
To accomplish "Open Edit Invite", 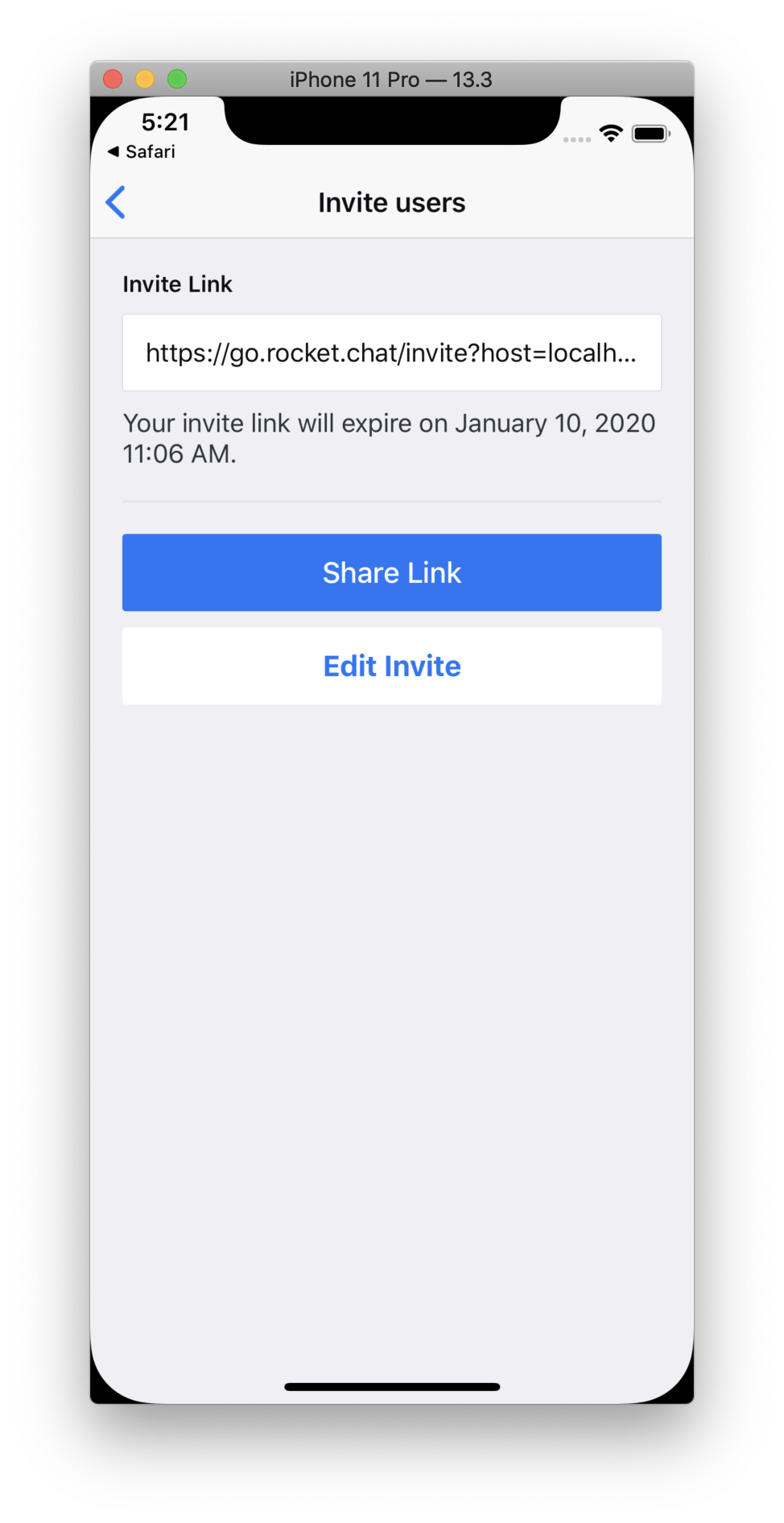I will click(392, 666).
